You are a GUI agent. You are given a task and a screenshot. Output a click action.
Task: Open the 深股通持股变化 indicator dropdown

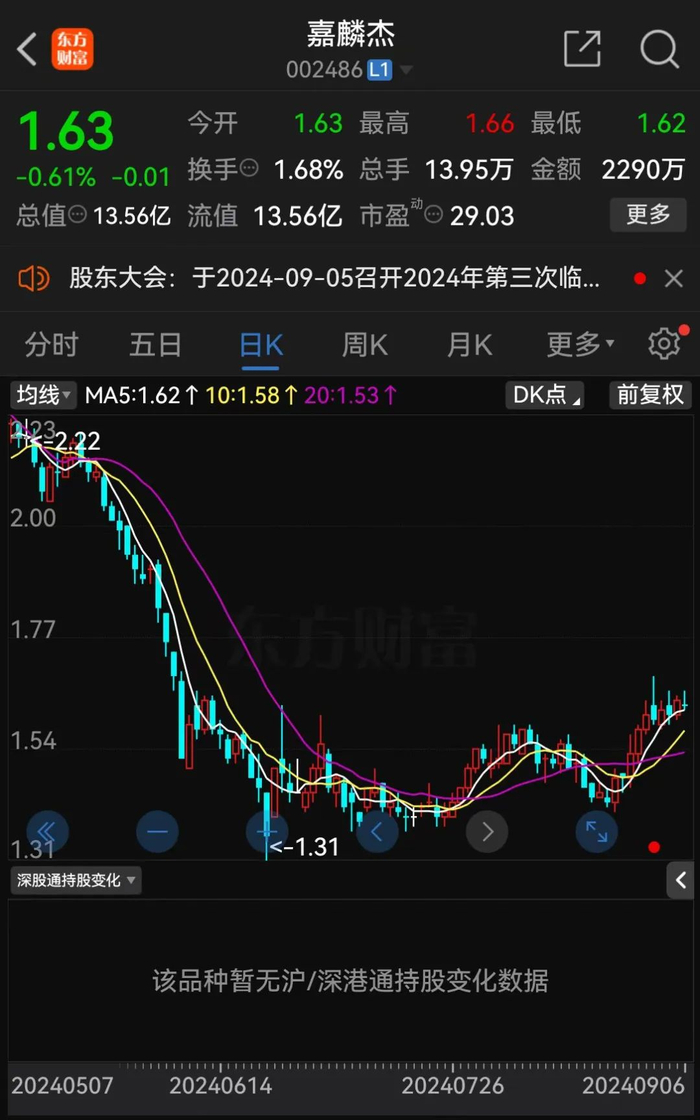tap(76, 881)
